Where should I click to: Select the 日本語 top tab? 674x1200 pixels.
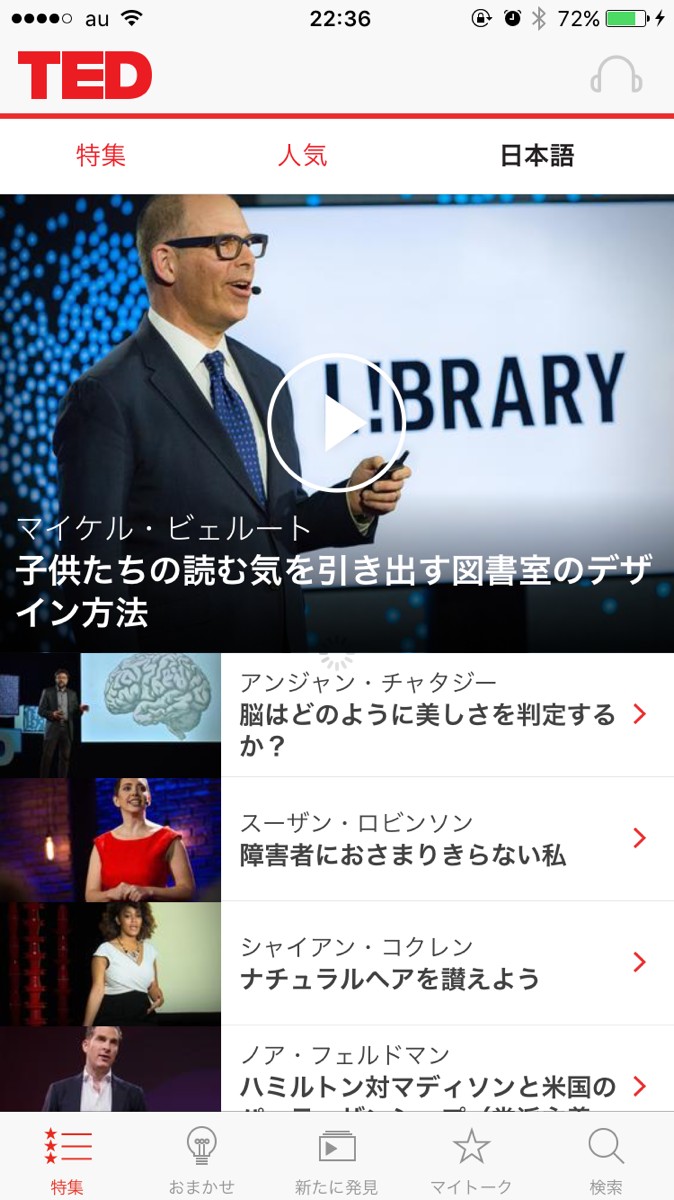(537, 156)
